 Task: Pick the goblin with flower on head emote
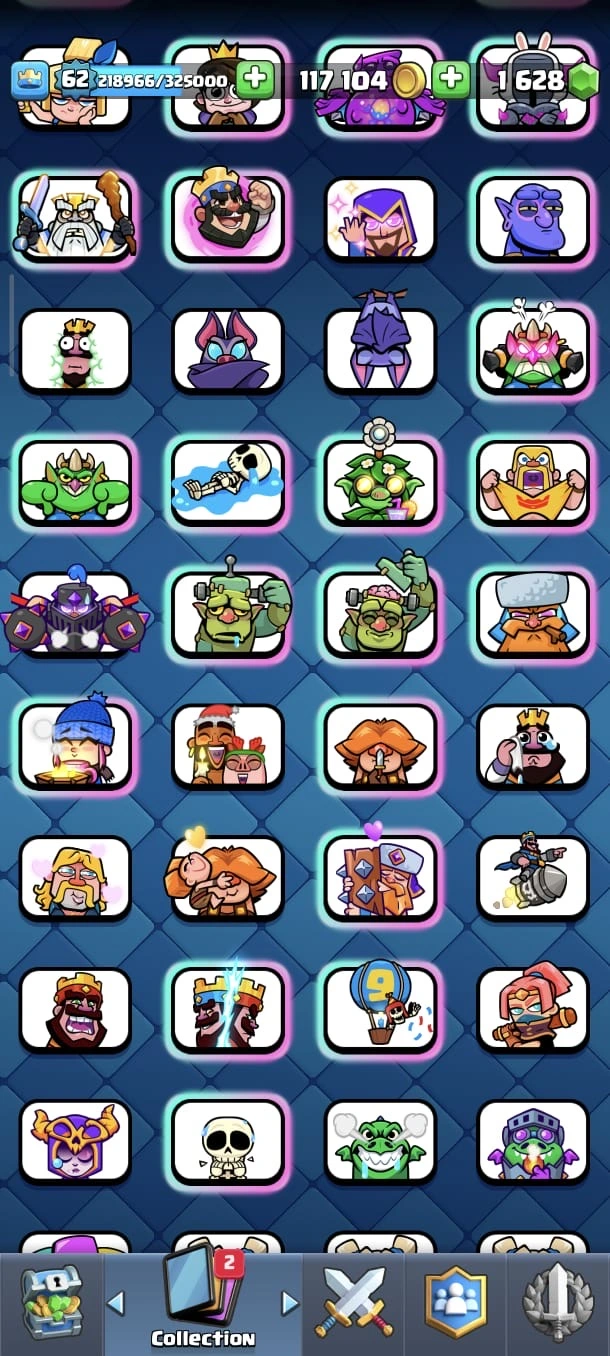[380, 482]
